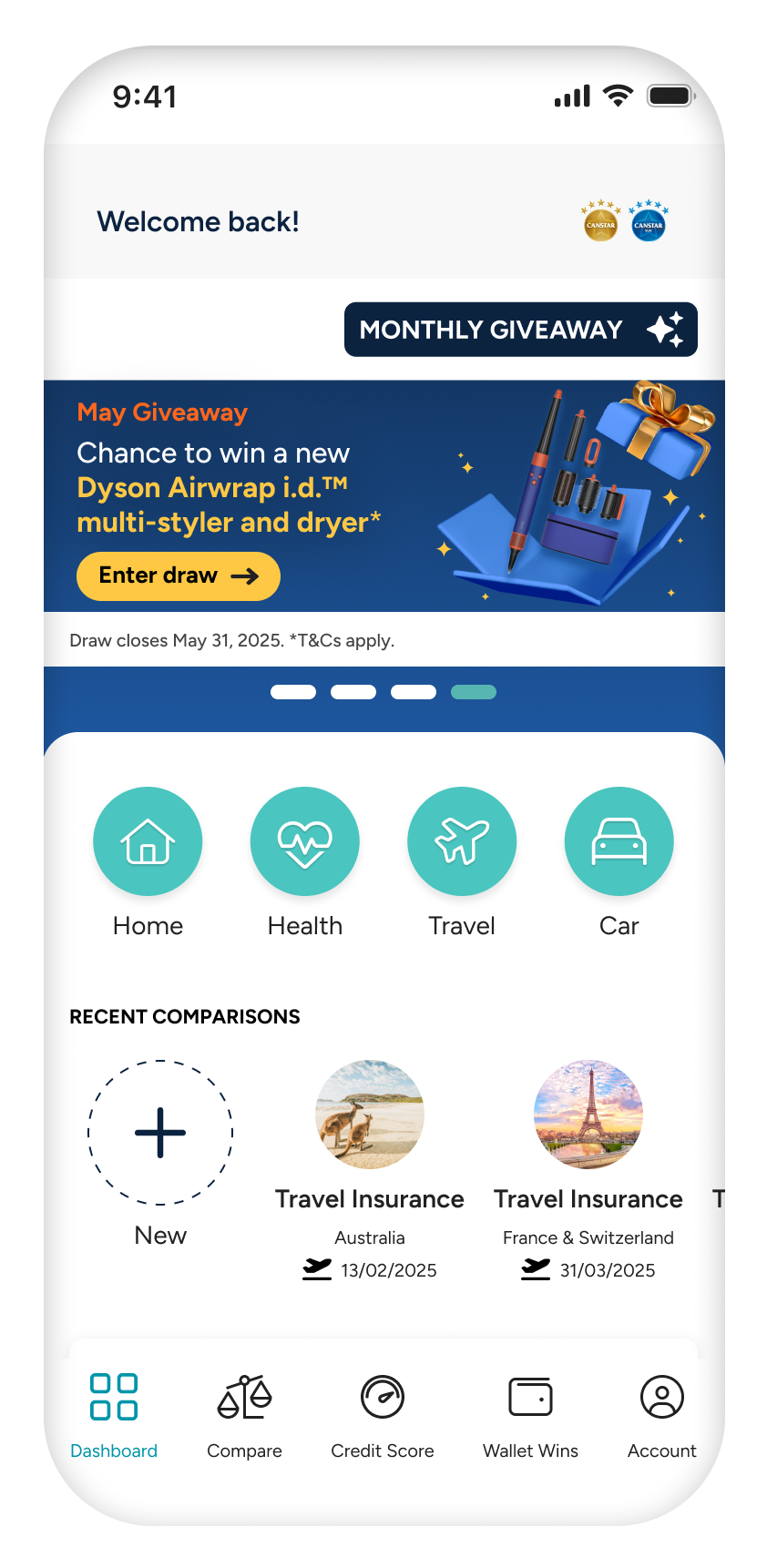The height and width of the screenshot is (1568, 767).
Task: Open the Travel insurance category
Action: tap(462, 841)
